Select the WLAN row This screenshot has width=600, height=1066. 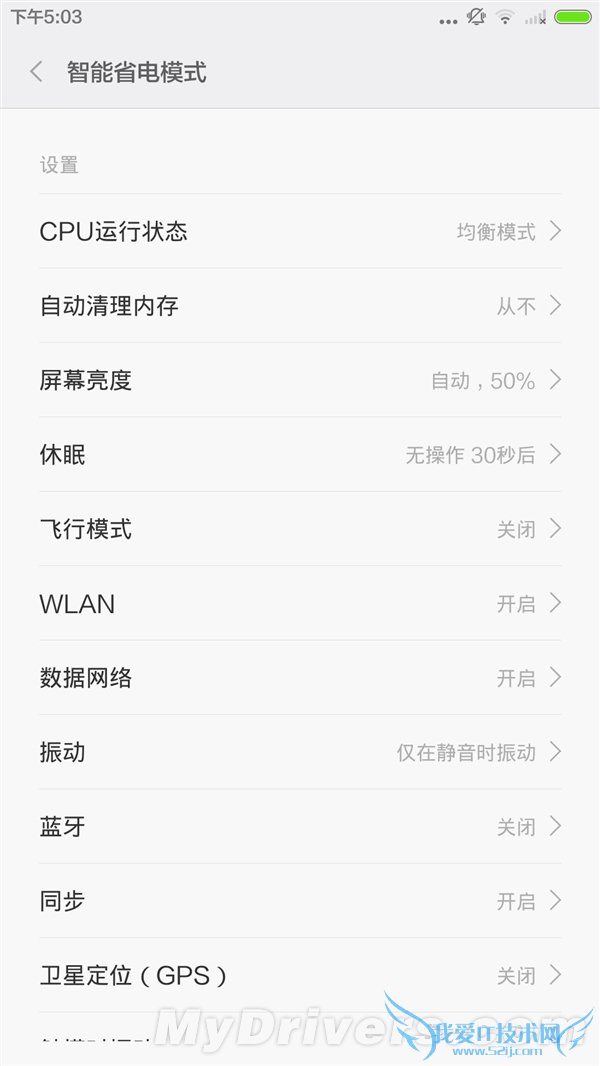point(300,604)
